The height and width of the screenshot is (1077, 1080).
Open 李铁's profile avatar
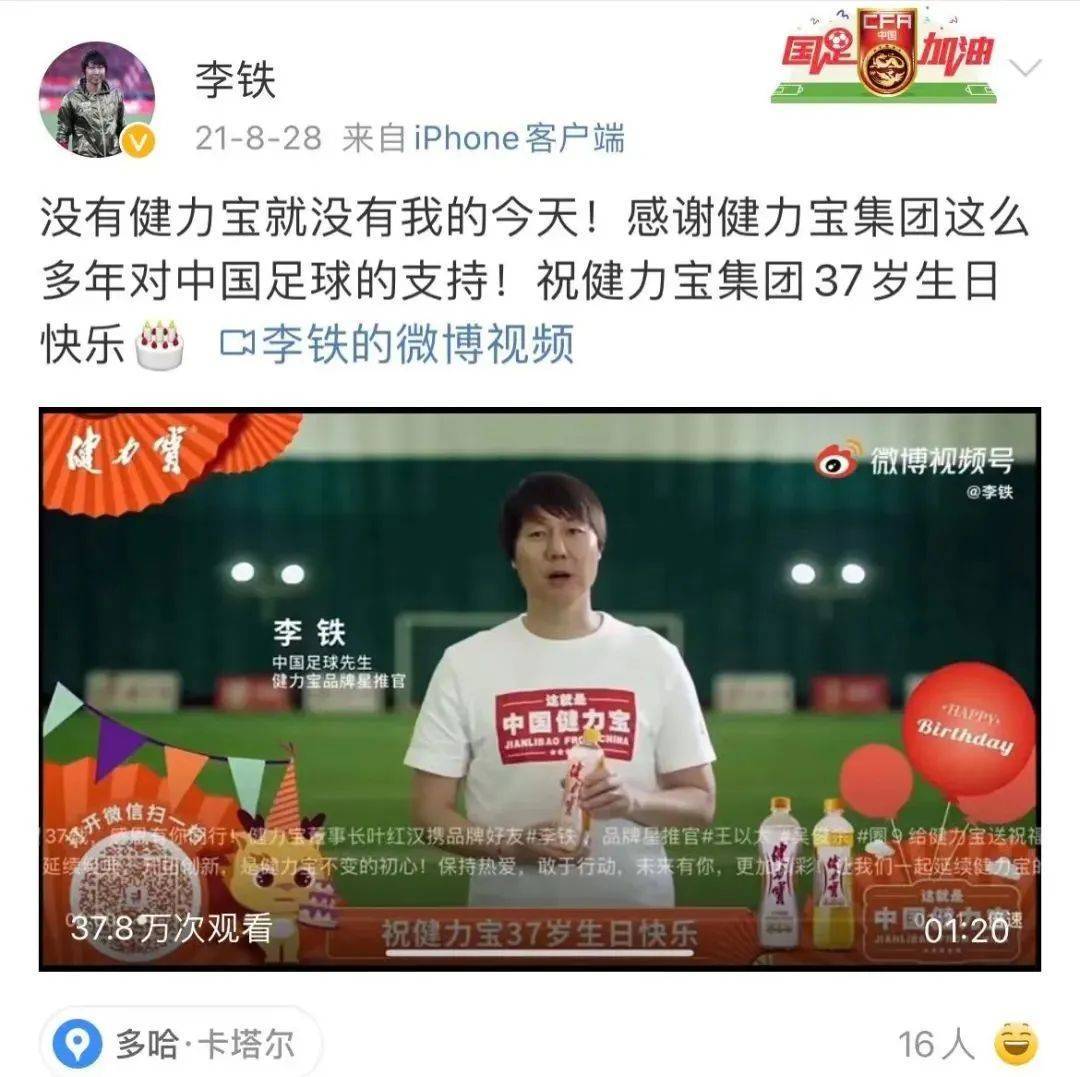96,100
